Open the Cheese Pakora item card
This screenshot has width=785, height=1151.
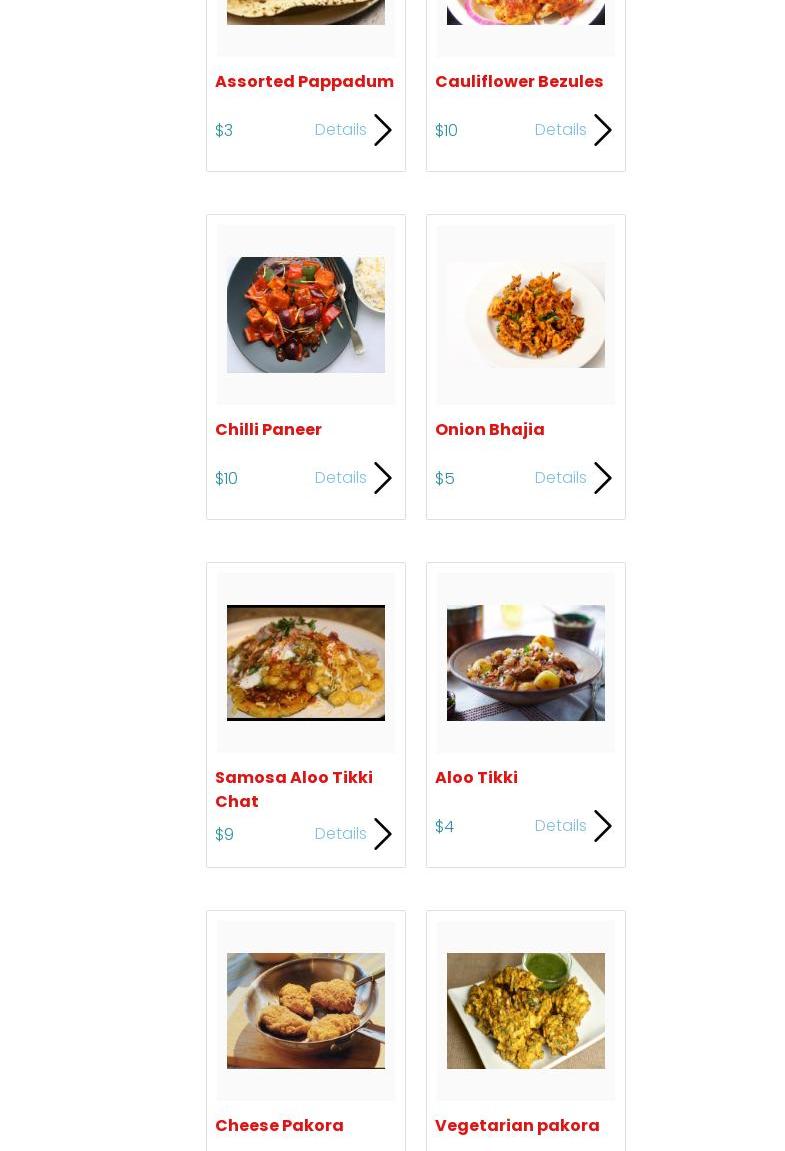tap(306, 1030)
